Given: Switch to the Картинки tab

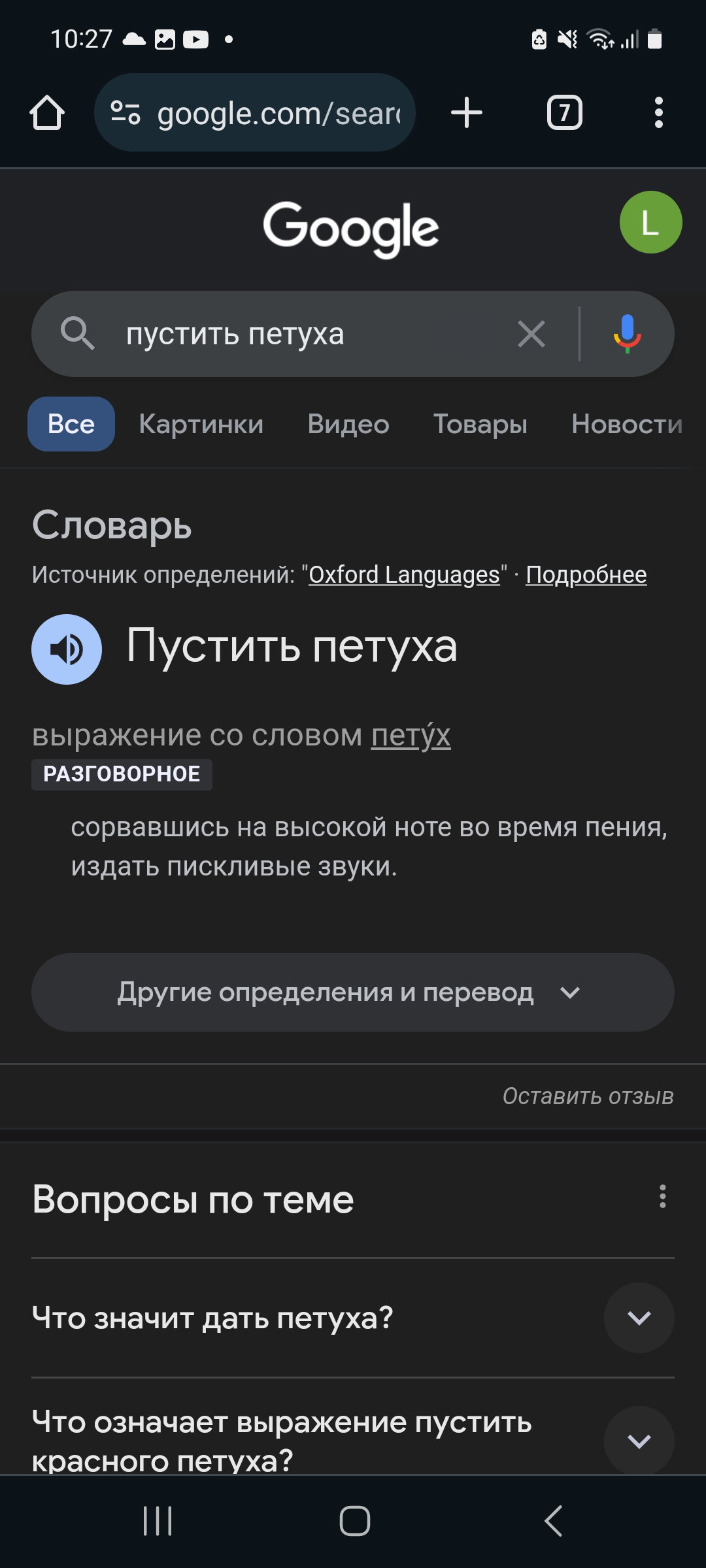Looking at the screenshot, I should [201, 424].
